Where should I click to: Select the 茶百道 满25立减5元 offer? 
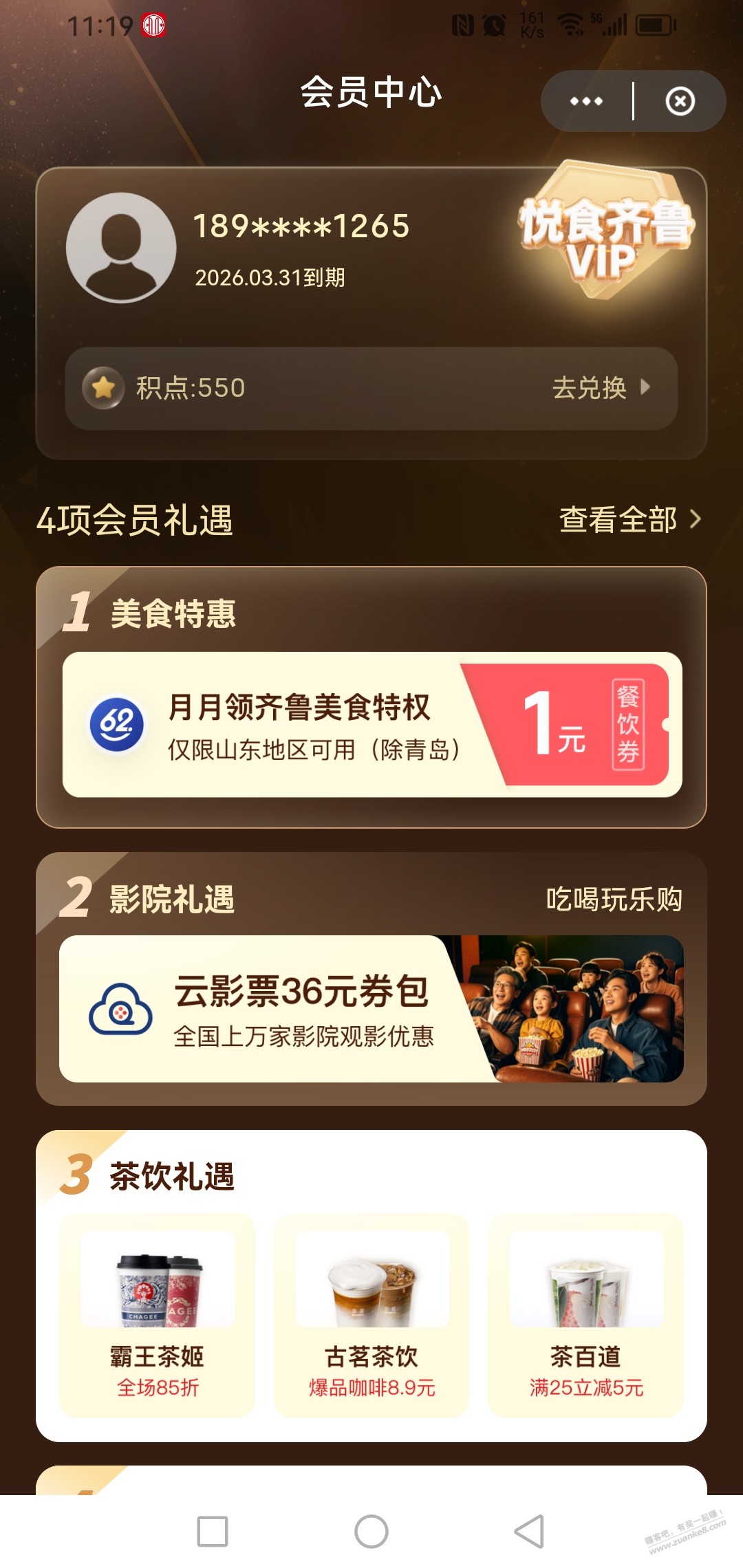point(585,1315)
